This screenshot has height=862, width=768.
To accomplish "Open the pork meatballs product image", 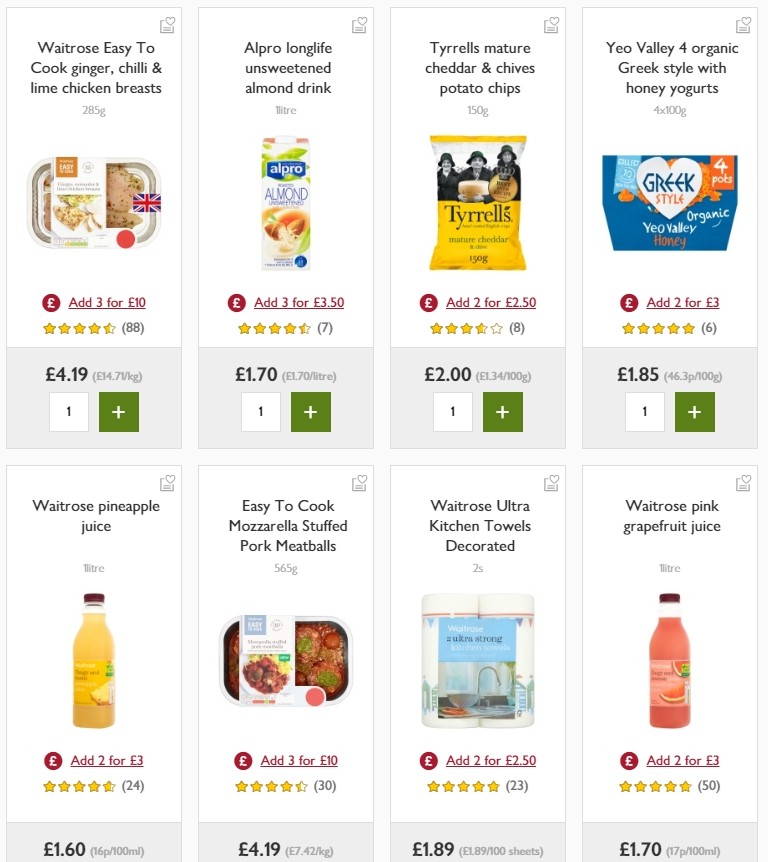I will pyautogui.click(x=286, y=660).
